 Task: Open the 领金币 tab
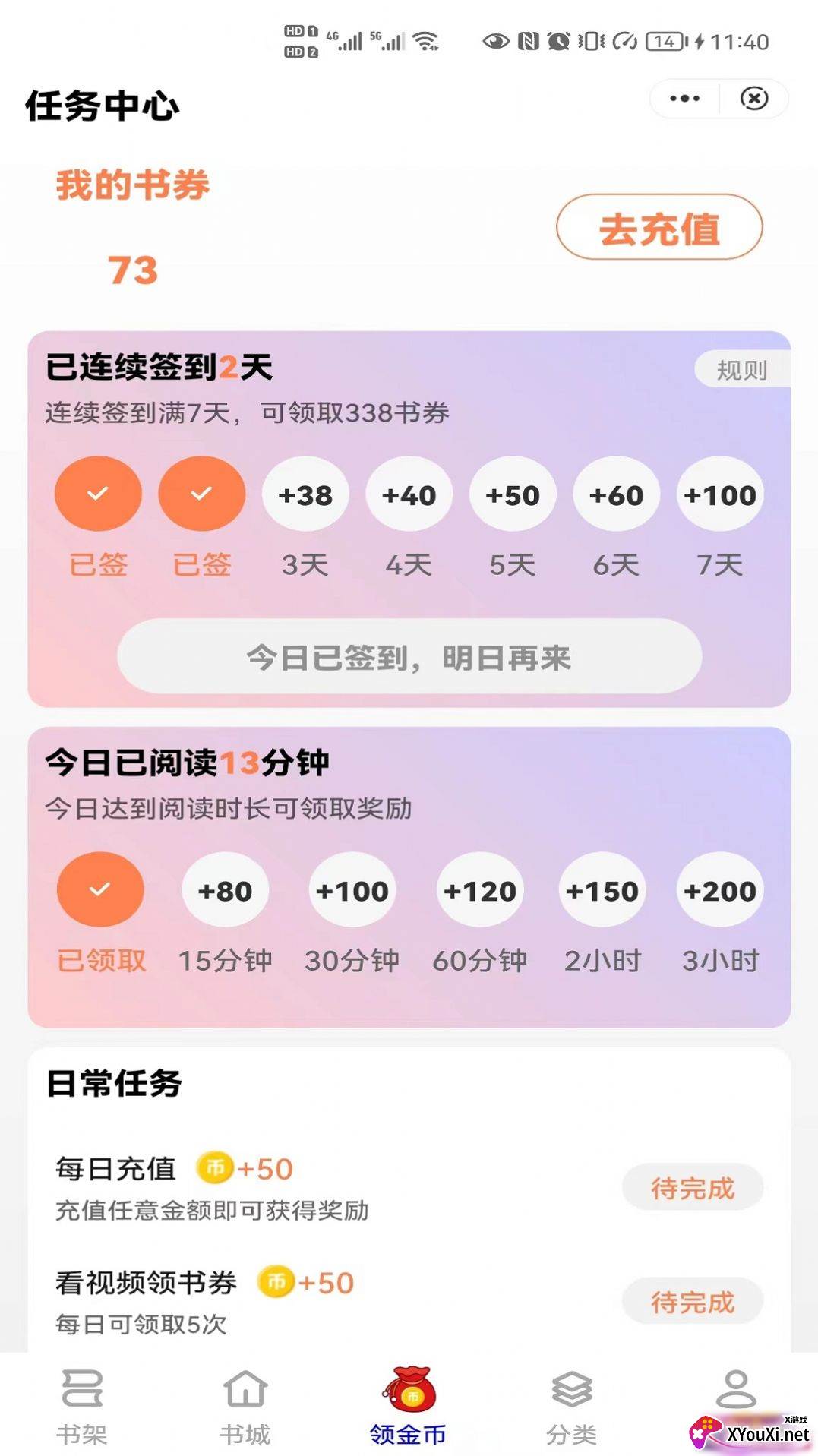click(x=408, y=1404)
